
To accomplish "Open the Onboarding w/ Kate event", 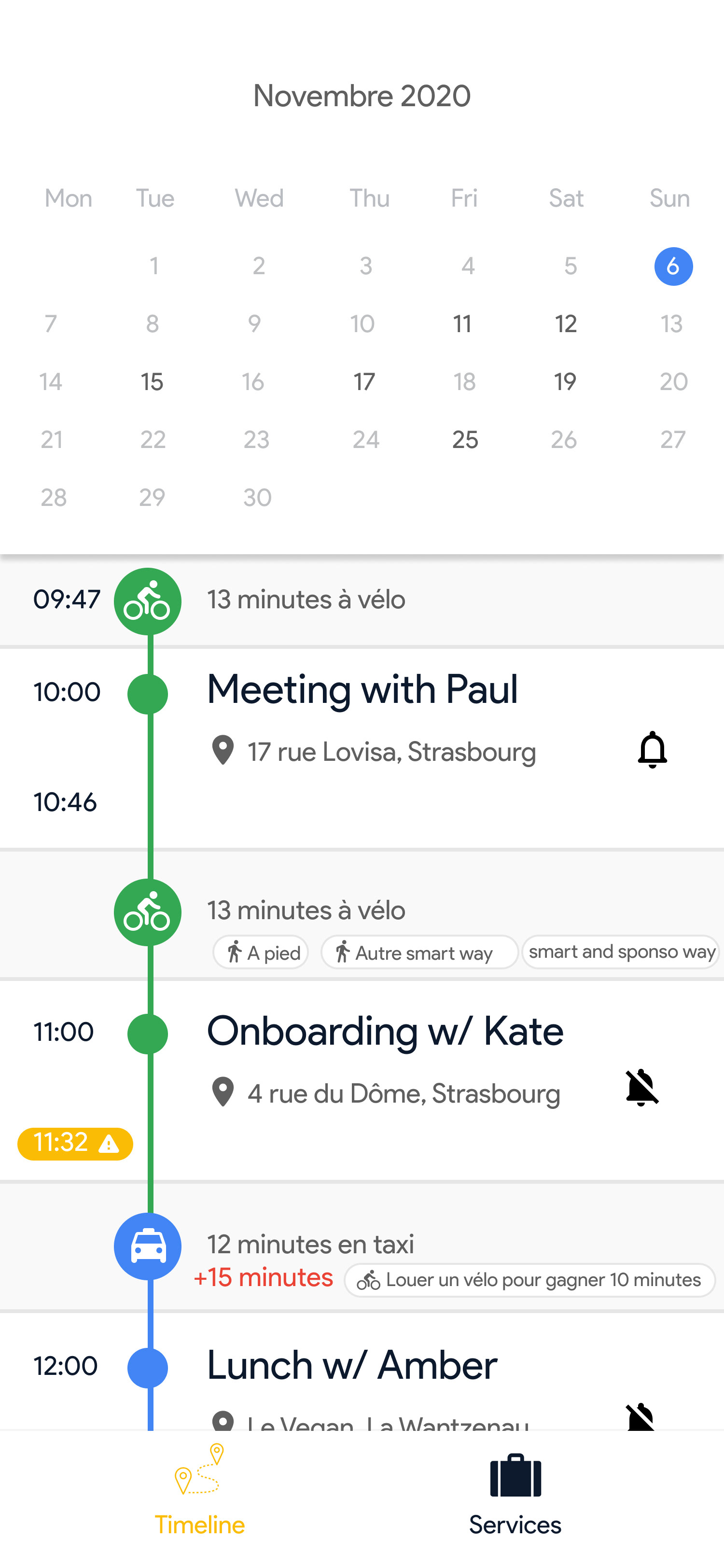I will pos(385,1031).
